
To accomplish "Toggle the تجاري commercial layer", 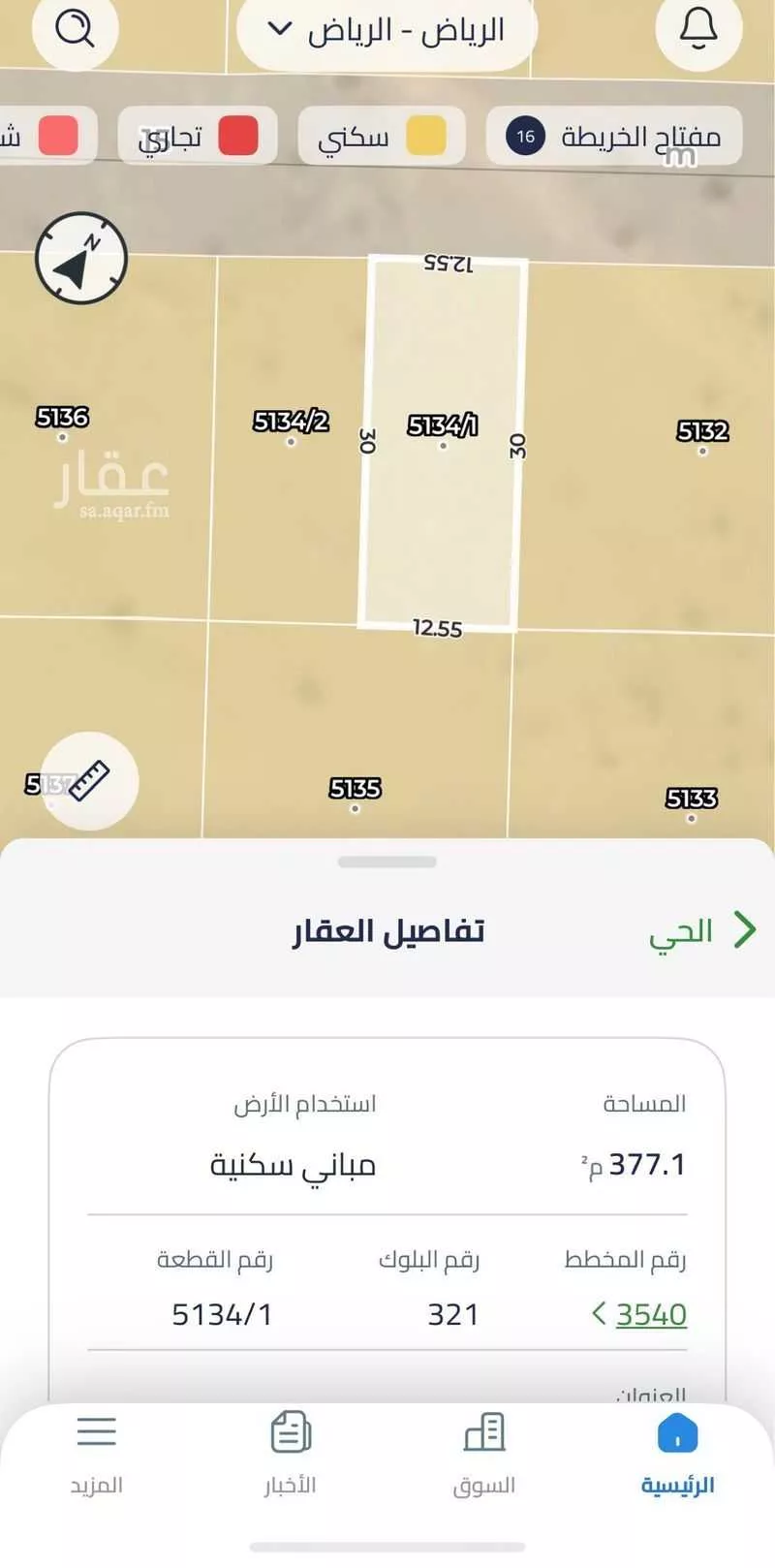I will pos(198,136).
